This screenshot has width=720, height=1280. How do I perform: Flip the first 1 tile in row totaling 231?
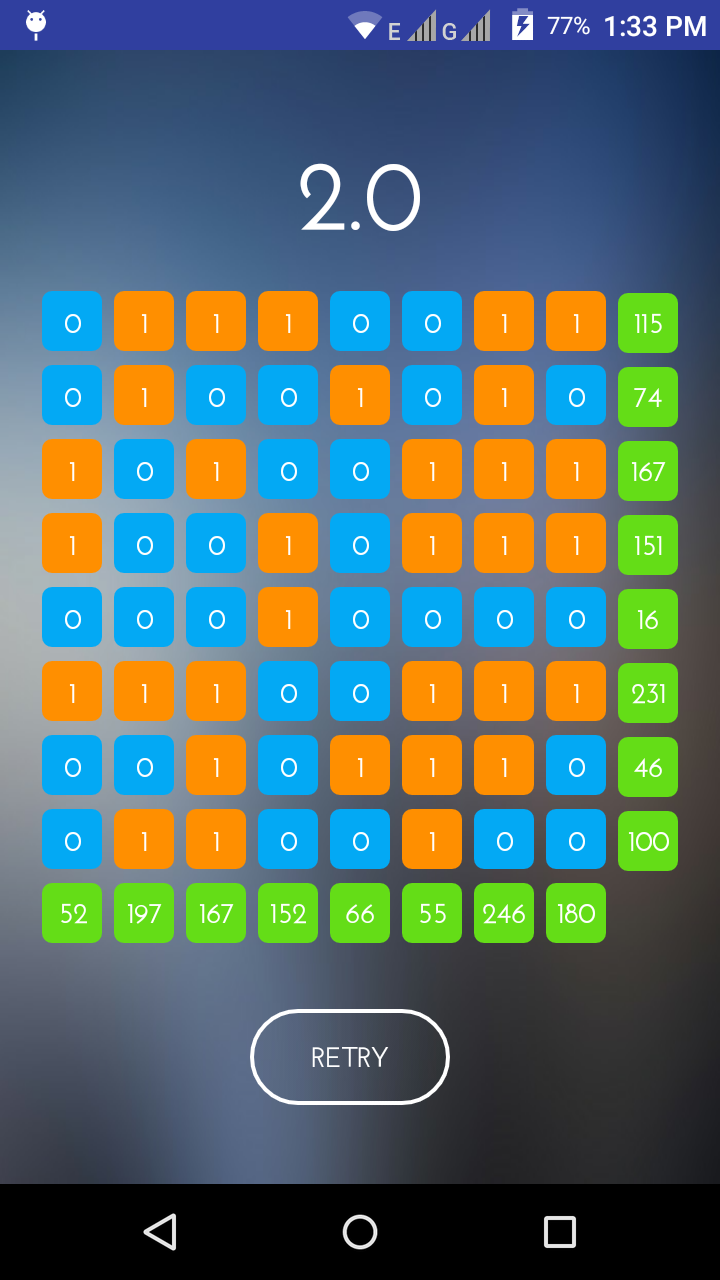pyautogui.click(x=71, y=691)
